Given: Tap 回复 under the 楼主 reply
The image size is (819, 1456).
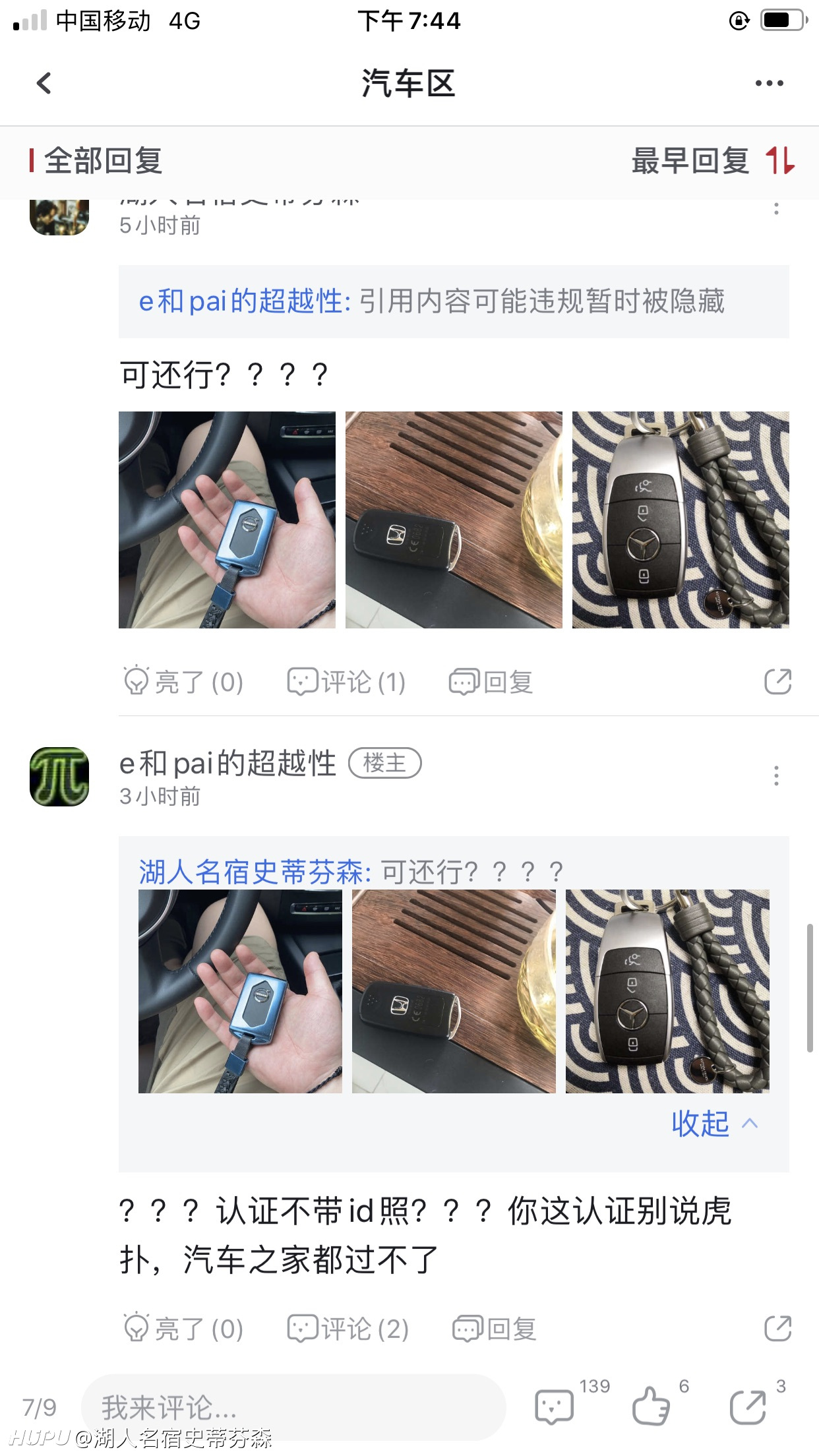Looking at the screenshot, I should (x=494, y=1328).
